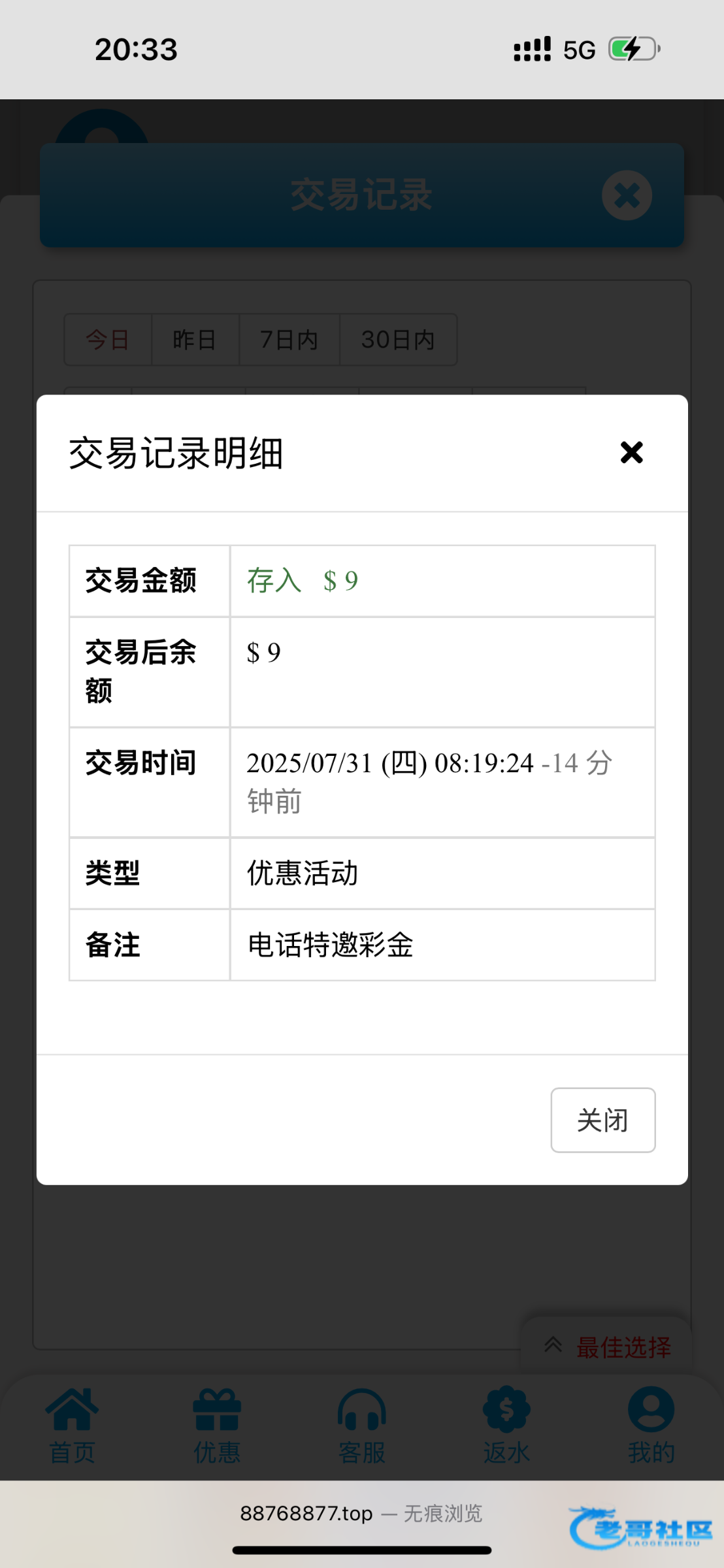Tap the 关闭 button

pos(602,1120)
